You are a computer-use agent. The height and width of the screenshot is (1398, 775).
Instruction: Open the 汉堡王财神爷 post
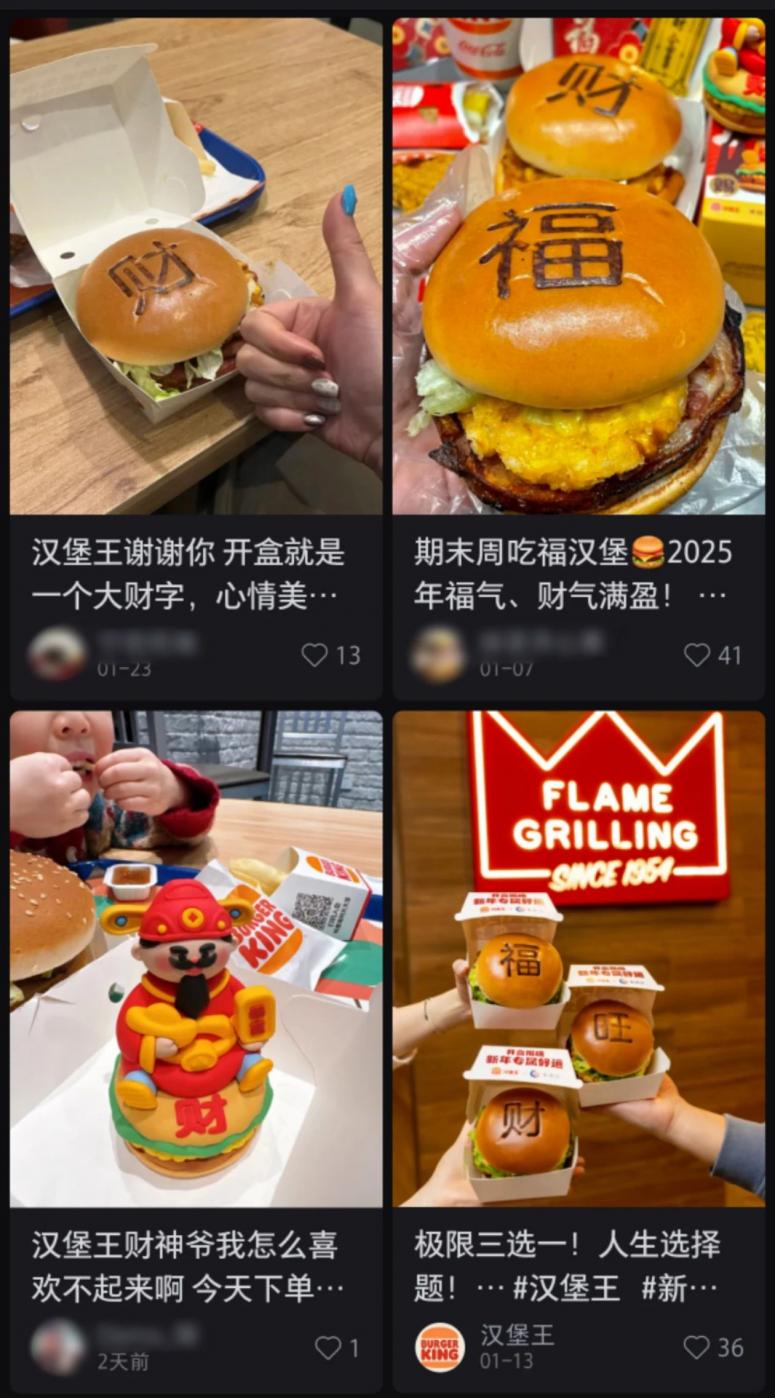pos(196,958)
